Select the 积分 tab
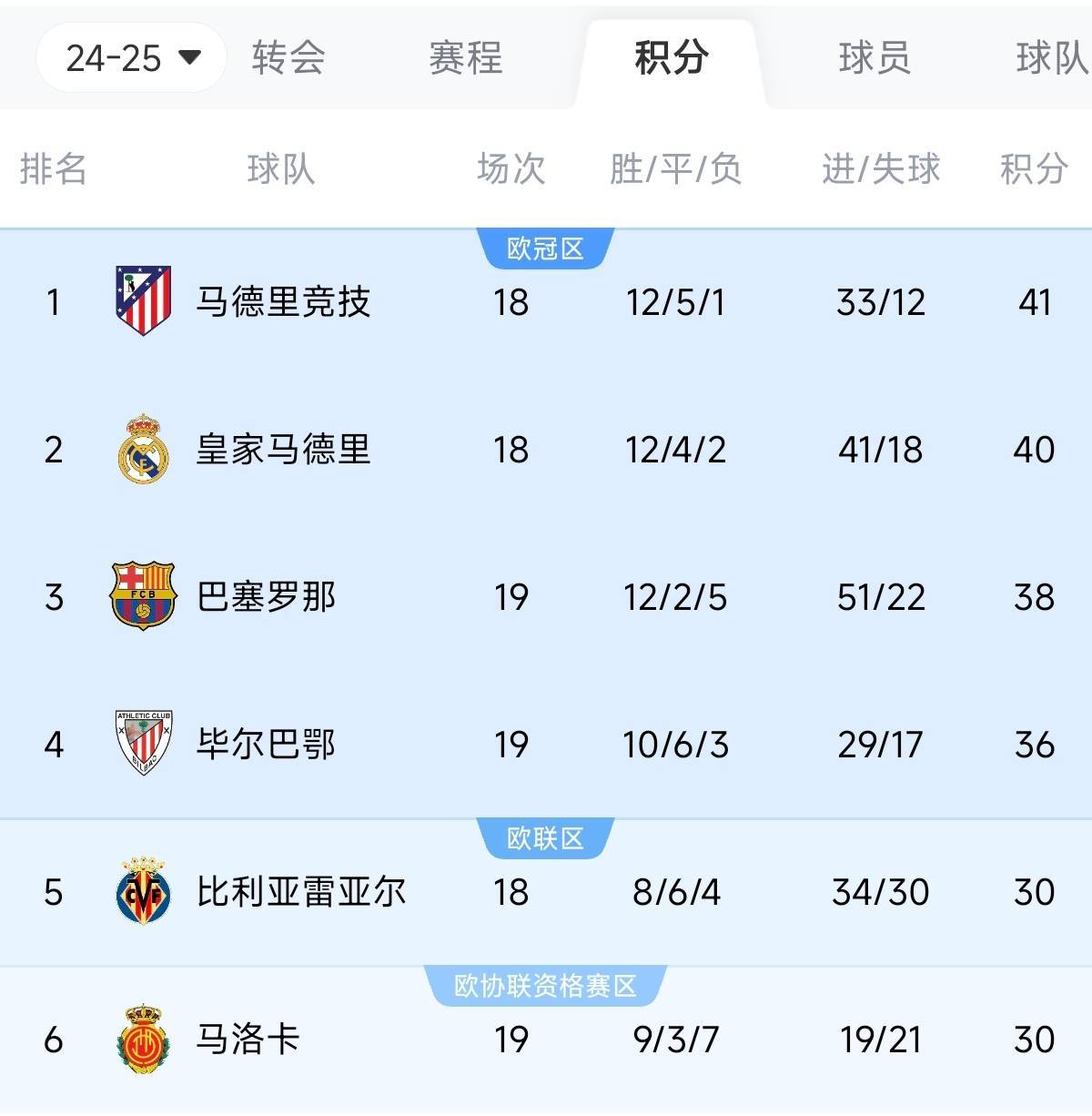 click(671, 58)
